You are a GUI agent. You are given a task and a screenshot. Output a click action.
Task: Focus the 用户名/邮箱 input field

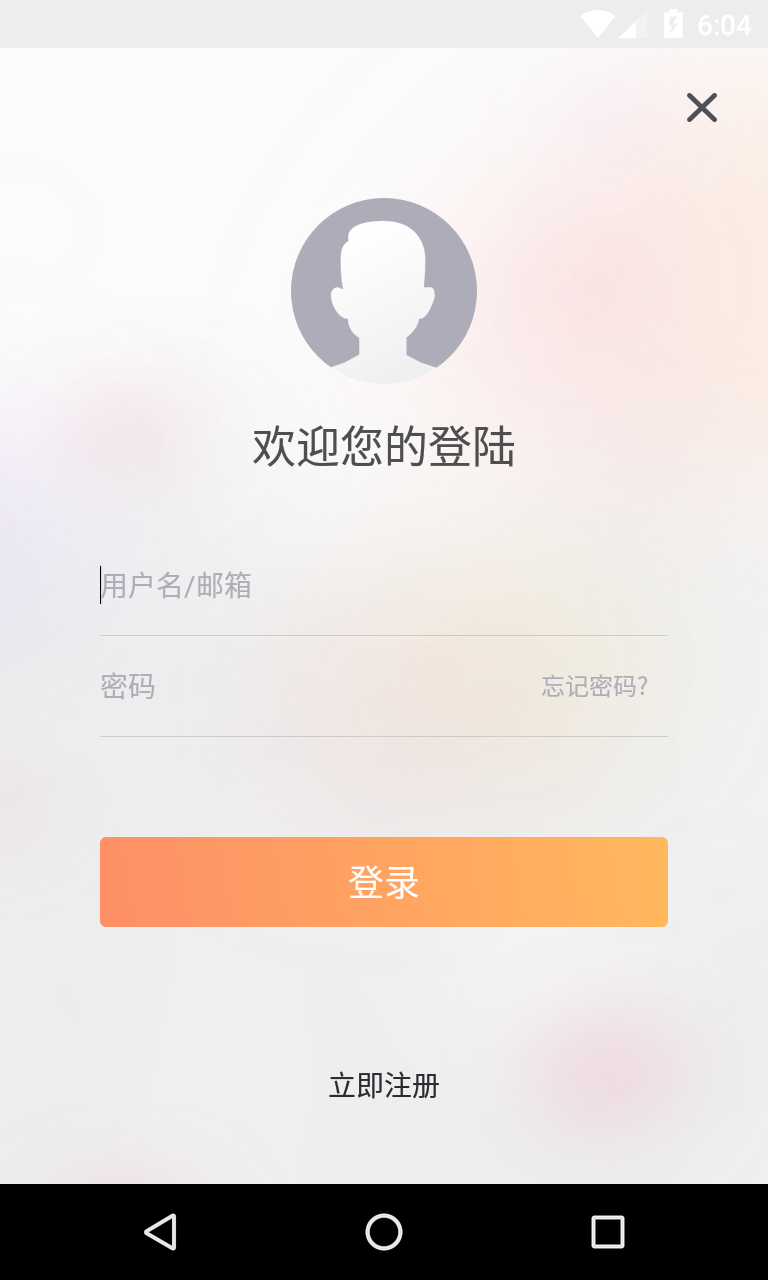383,585
